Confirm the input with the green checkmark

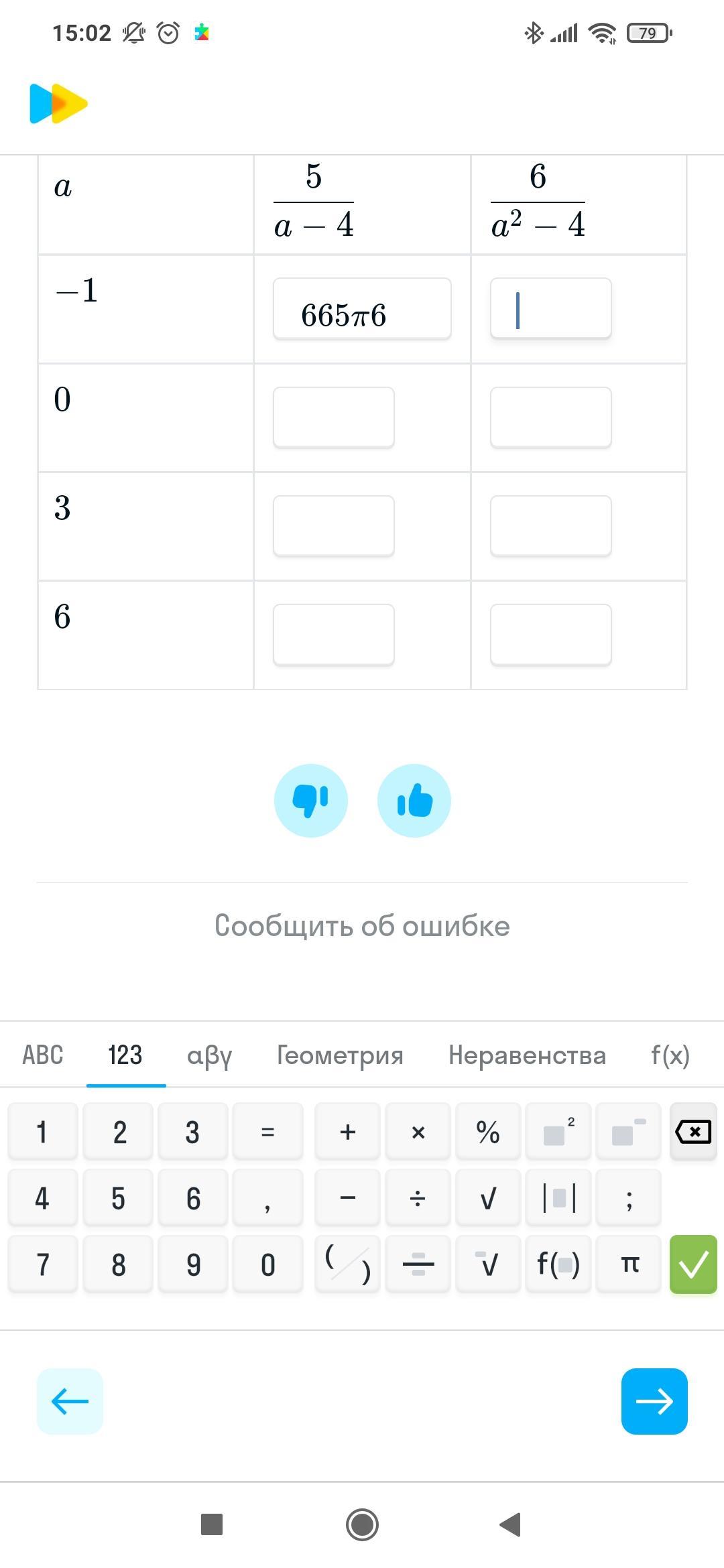(x=693, y=1264)
